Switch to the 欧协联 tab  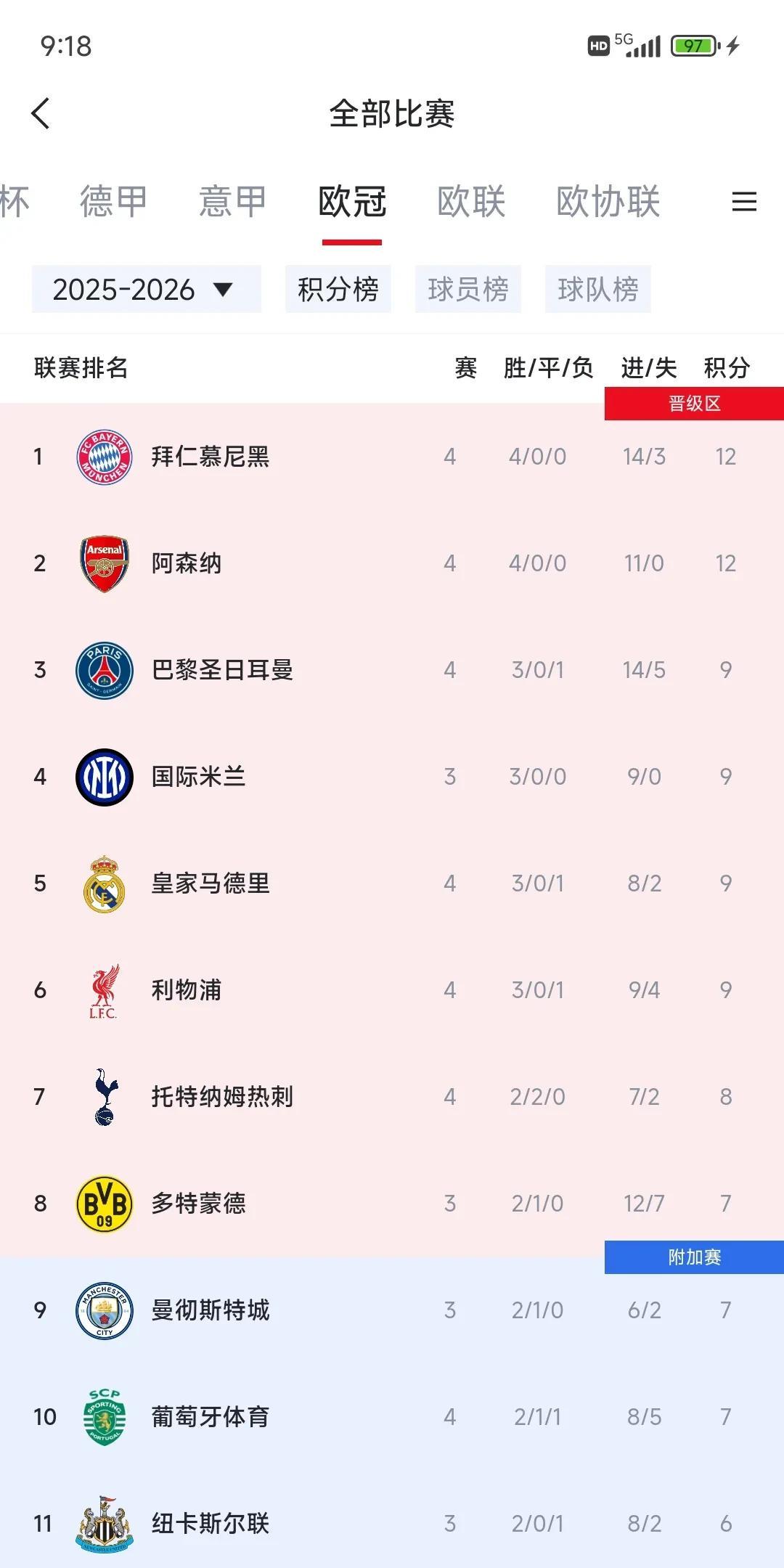pos(608,203)
